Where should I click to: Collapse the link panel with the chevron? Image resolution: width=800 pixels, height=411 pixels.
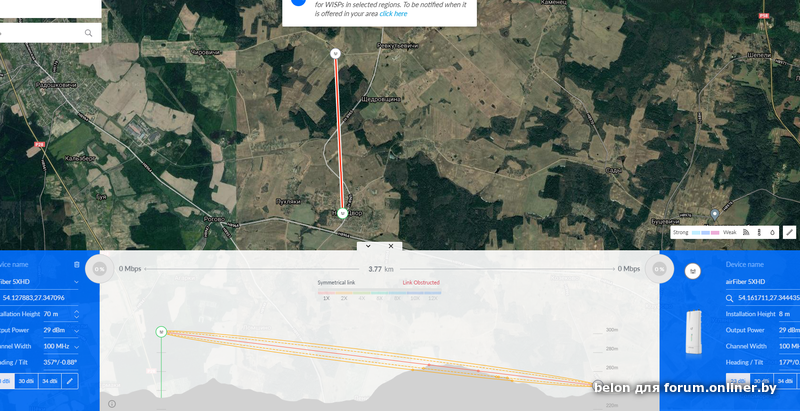[368, 245]
